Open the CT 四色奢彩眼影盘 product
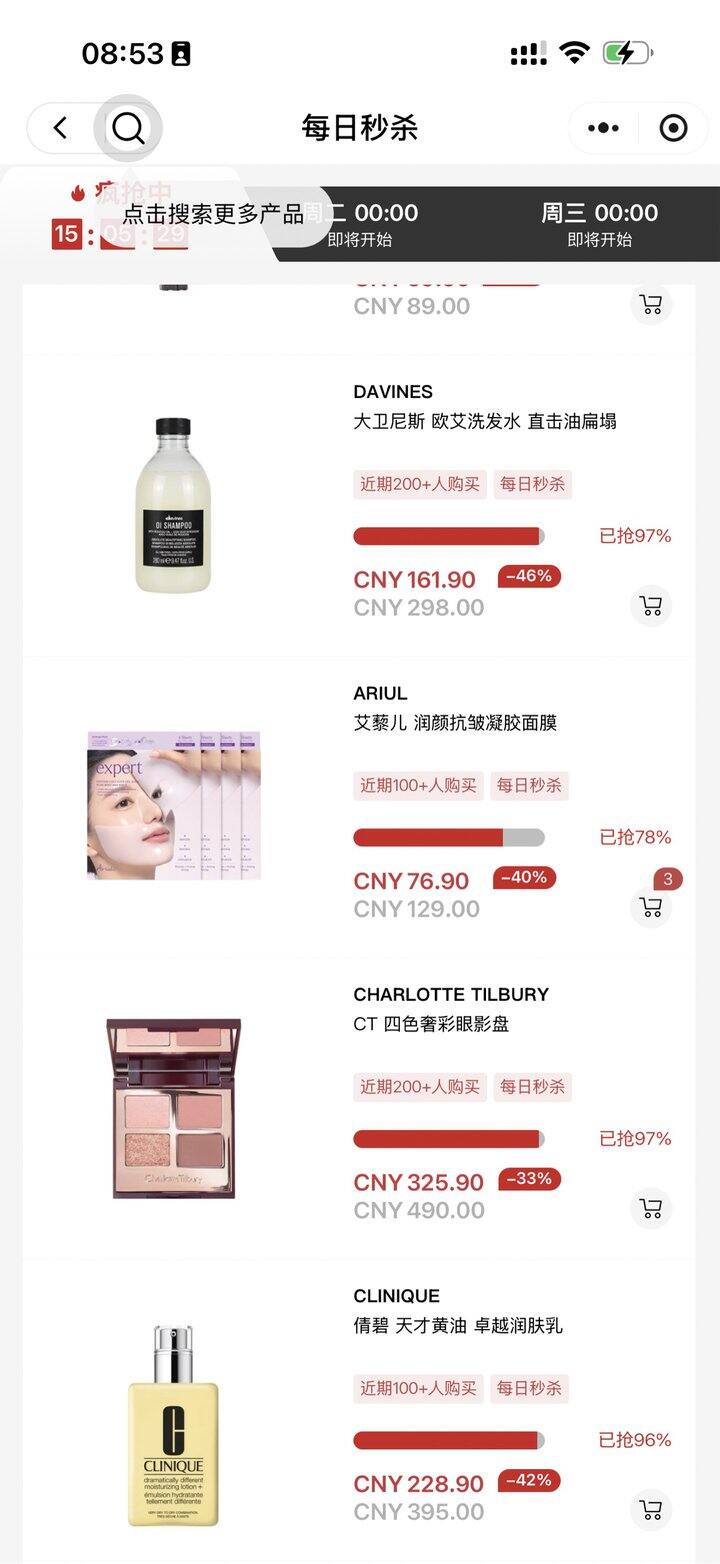The width and height of the screenshot is (720, 1564). (x=173, y=1107)
